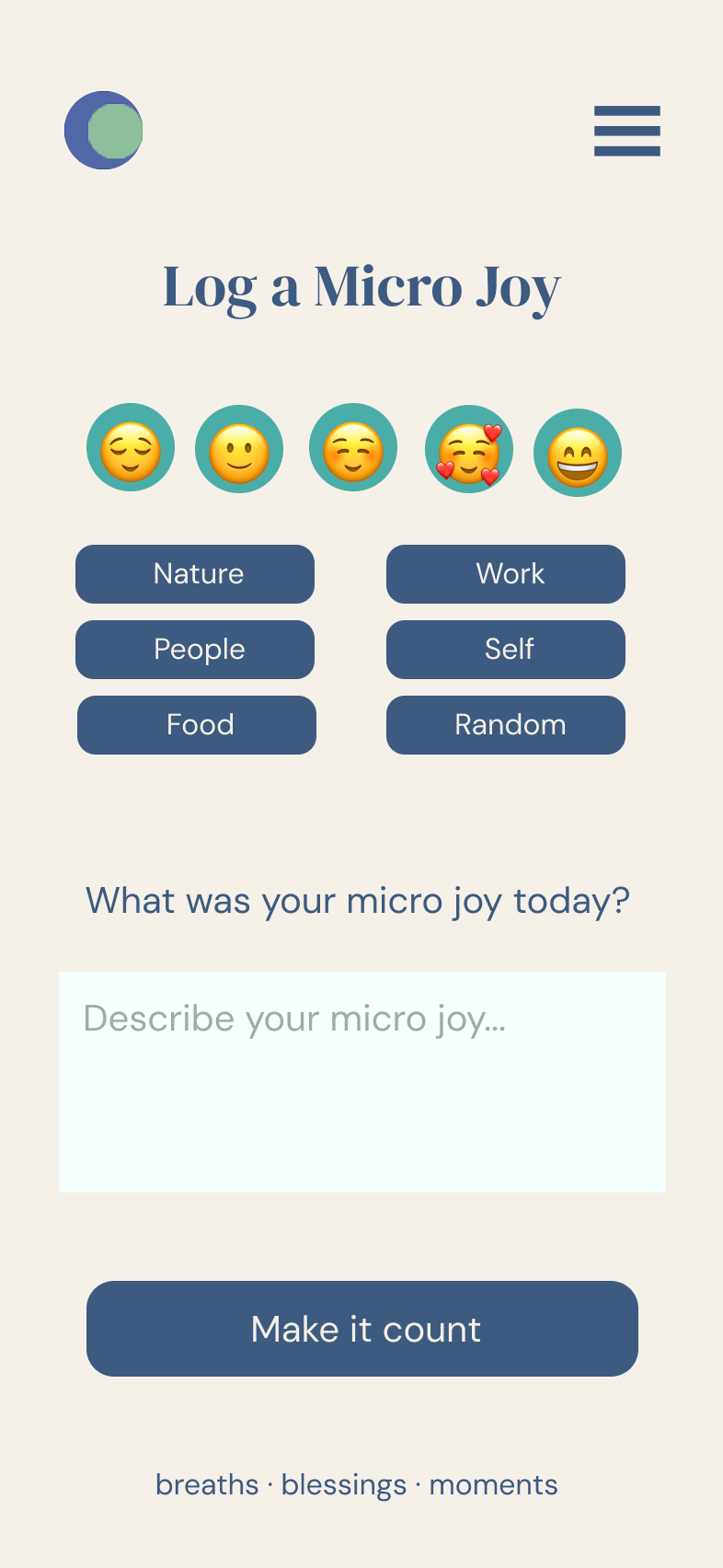Choose the big grinning face emoji
This screenshot has width=723, height=1568.
[x=578, y=453]
